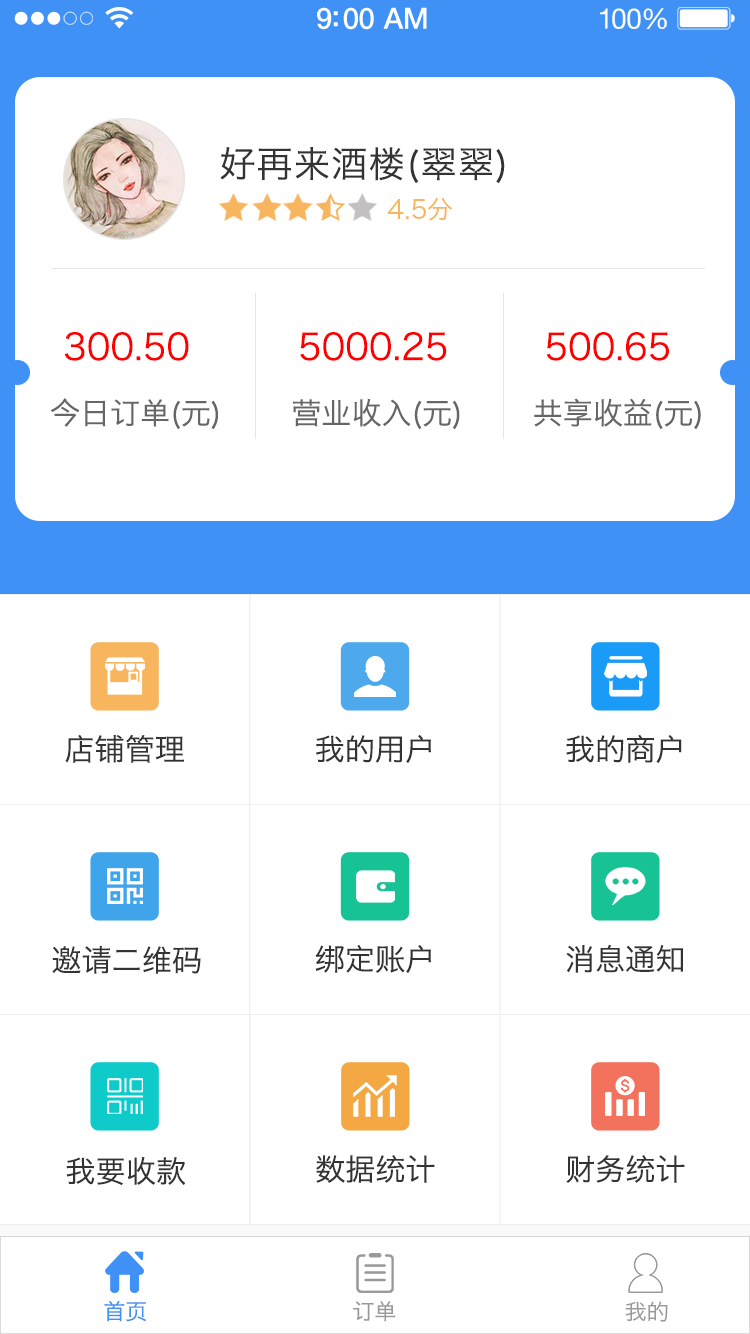Image resolution: width=750 pixels, height=1334 pixels.
Task: Tap the 4.5分 rating score
Action: (x=417, y=210)
